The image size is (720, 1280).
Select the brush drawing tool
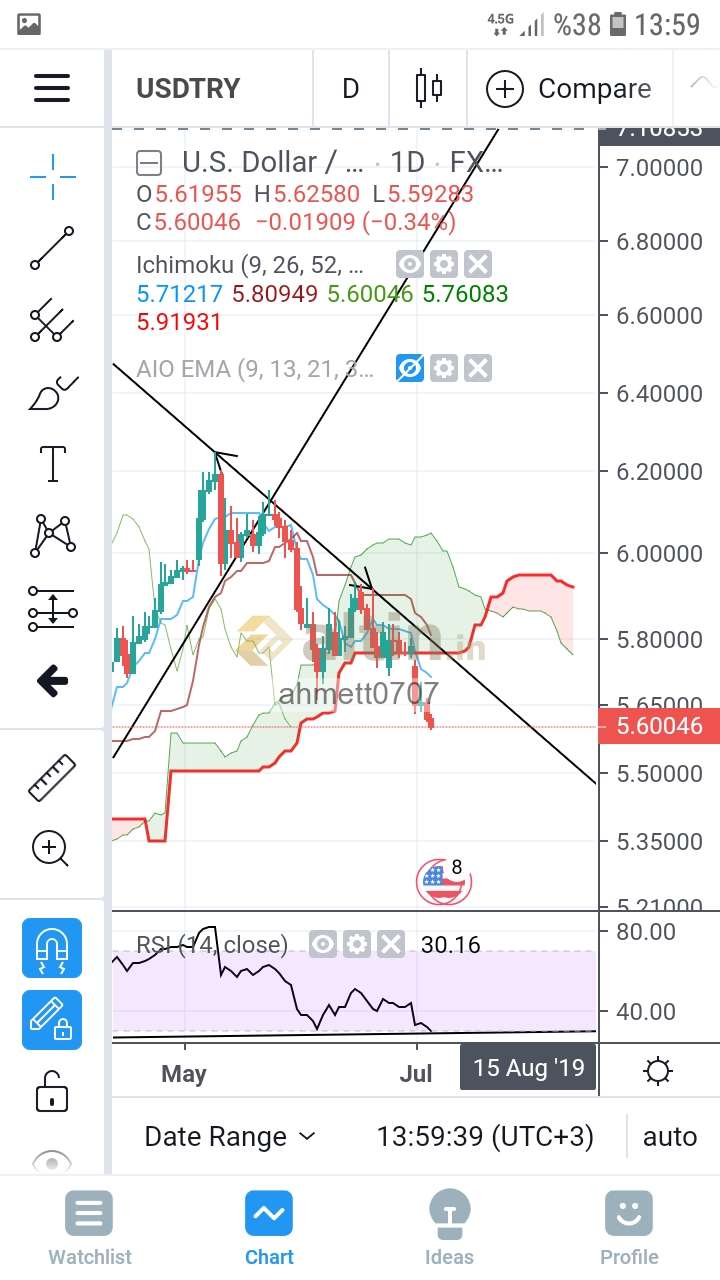(x=52, y=393)
